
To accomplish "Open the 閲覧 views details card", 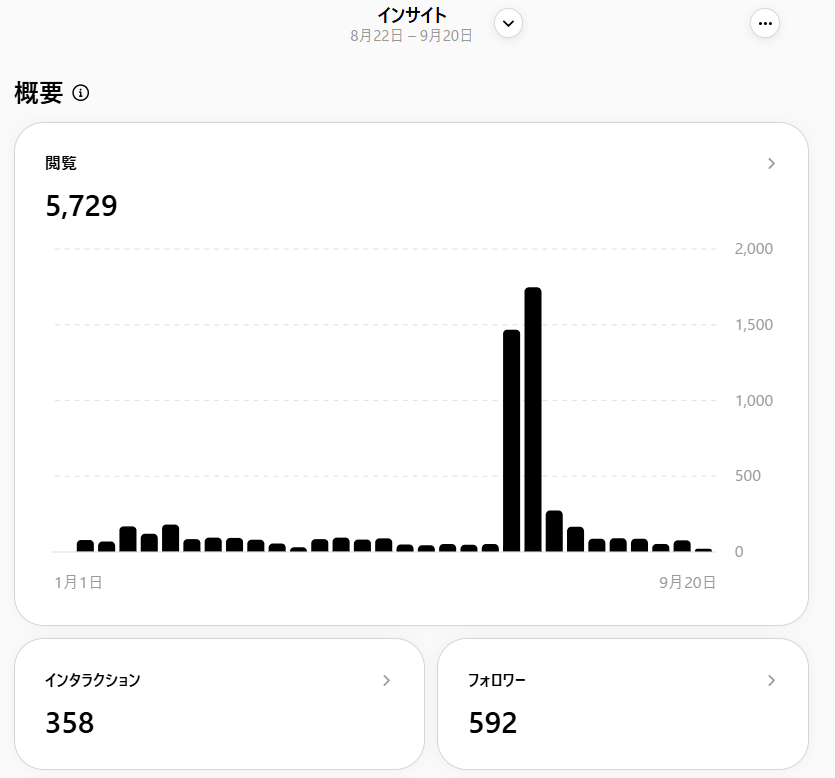I will coord(770,164).
